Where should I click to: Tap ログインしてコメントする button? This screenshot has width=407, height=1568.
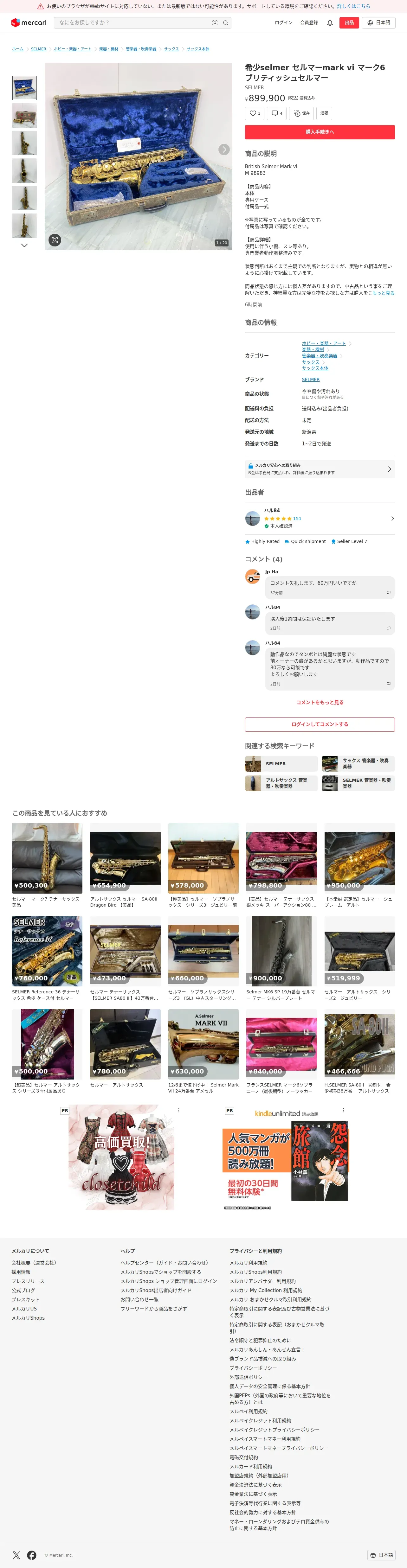[320, 724]
